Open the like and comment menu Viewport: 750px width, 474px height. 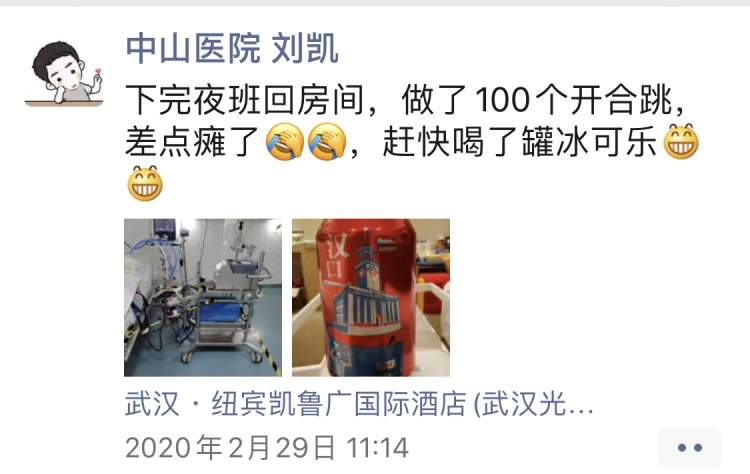tap(689, 447)
